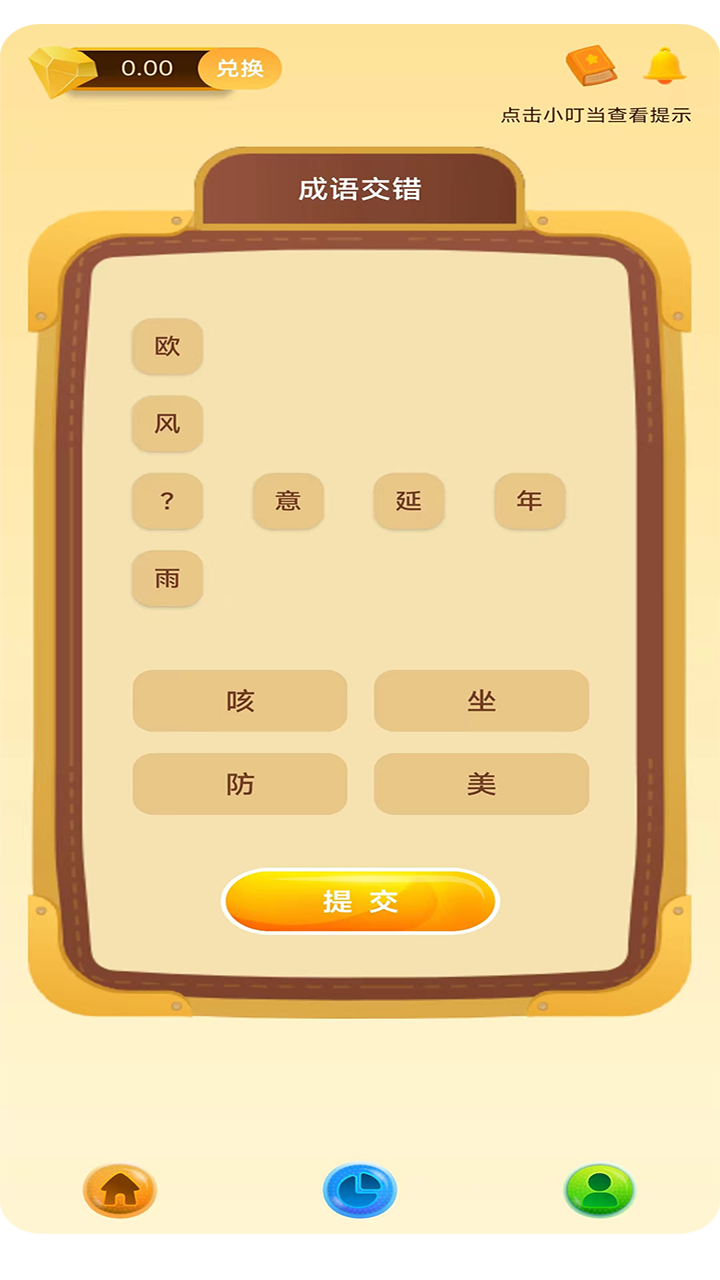The width and height of the screenshot is (720, 1280).
Task: Open the orange idiom book icon
Action: pos(591,66)
